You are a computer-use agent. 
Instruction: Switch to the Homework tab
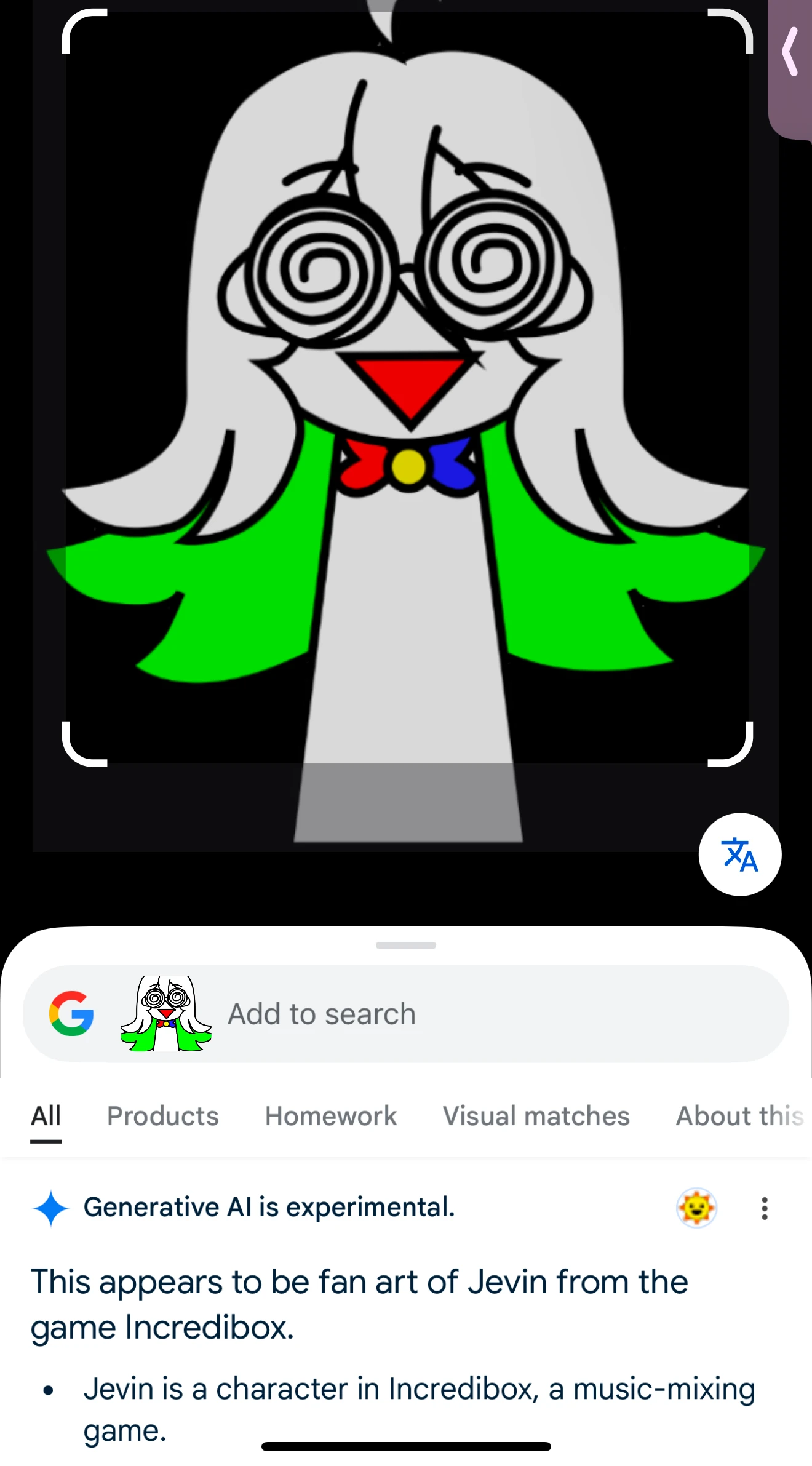pyautogui.click(x=331, y=1116)
